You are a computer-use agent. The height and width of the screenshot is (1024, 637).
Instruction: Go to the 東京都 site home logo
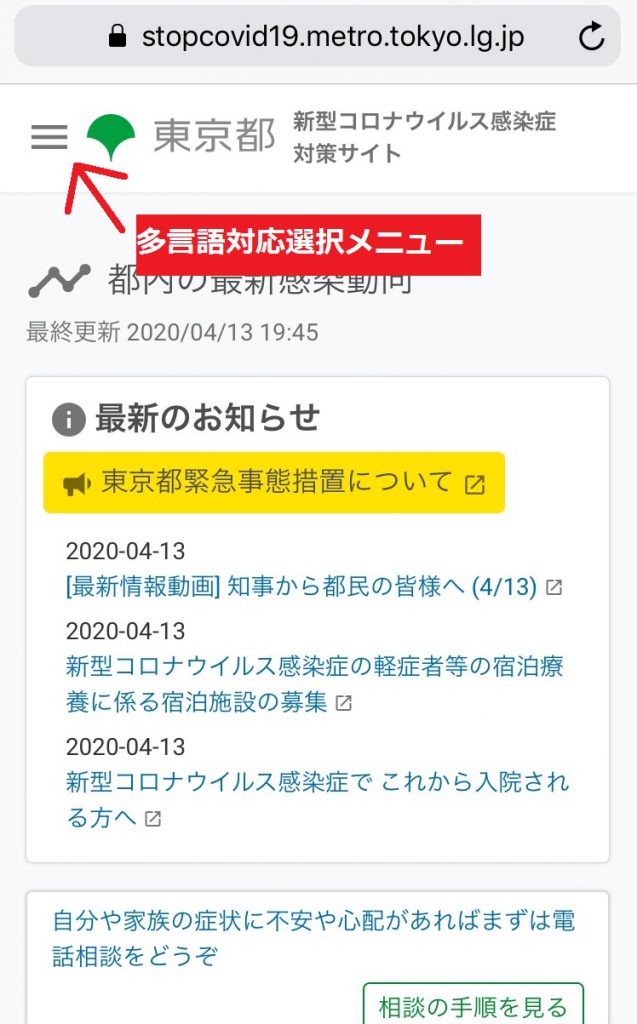[182, 137]
